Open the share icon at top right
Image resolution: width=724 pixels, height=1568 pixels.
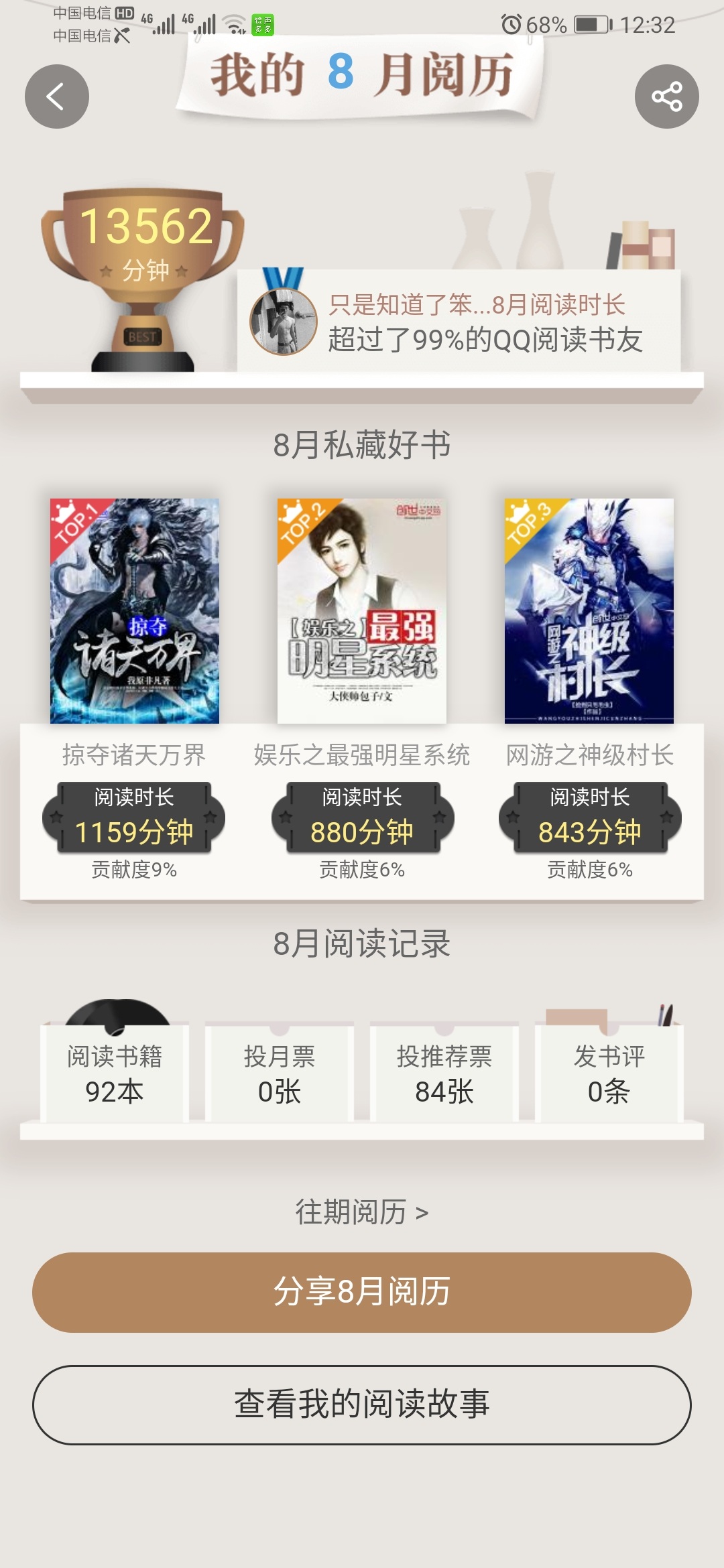point(666,96)
